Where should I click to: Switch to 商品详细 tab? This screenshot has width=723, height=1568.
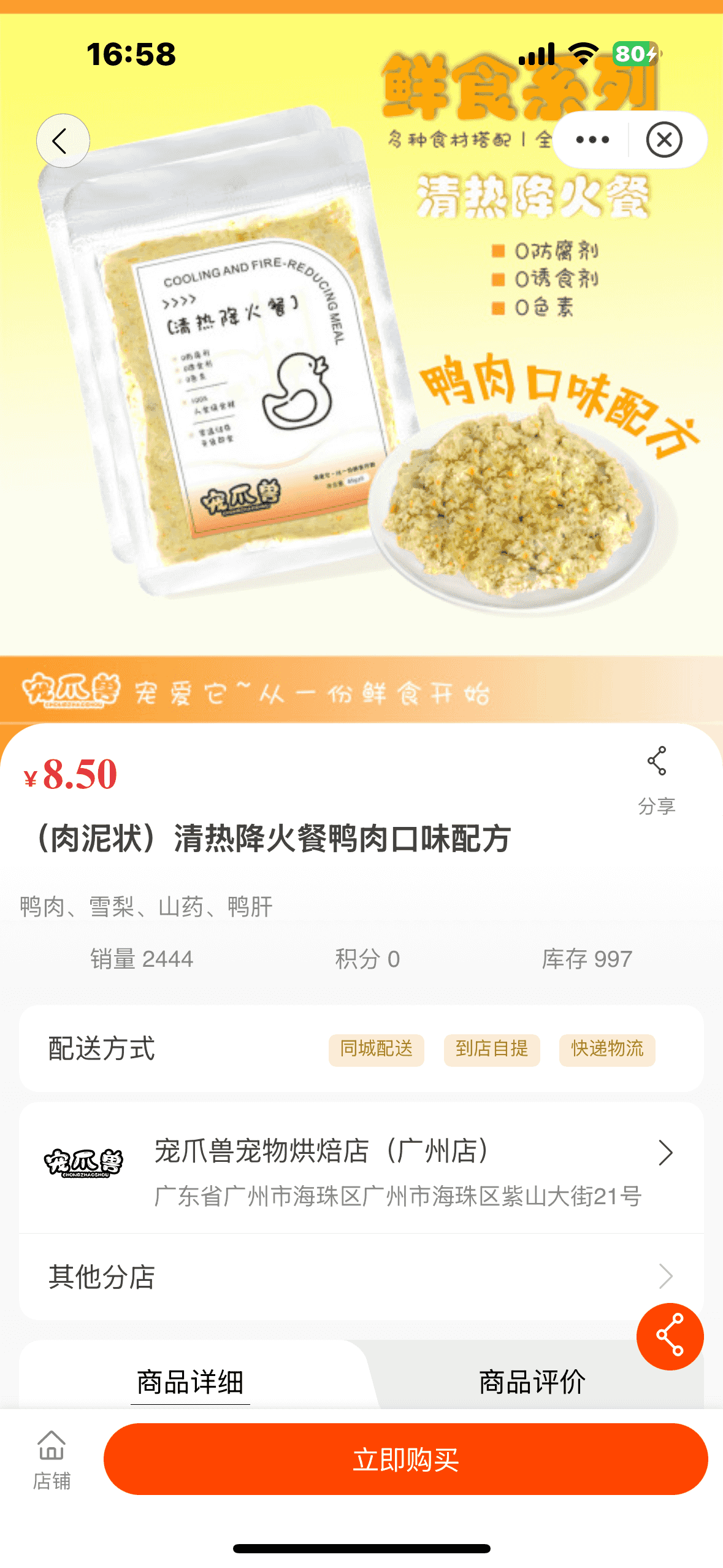click(190, 1383)
